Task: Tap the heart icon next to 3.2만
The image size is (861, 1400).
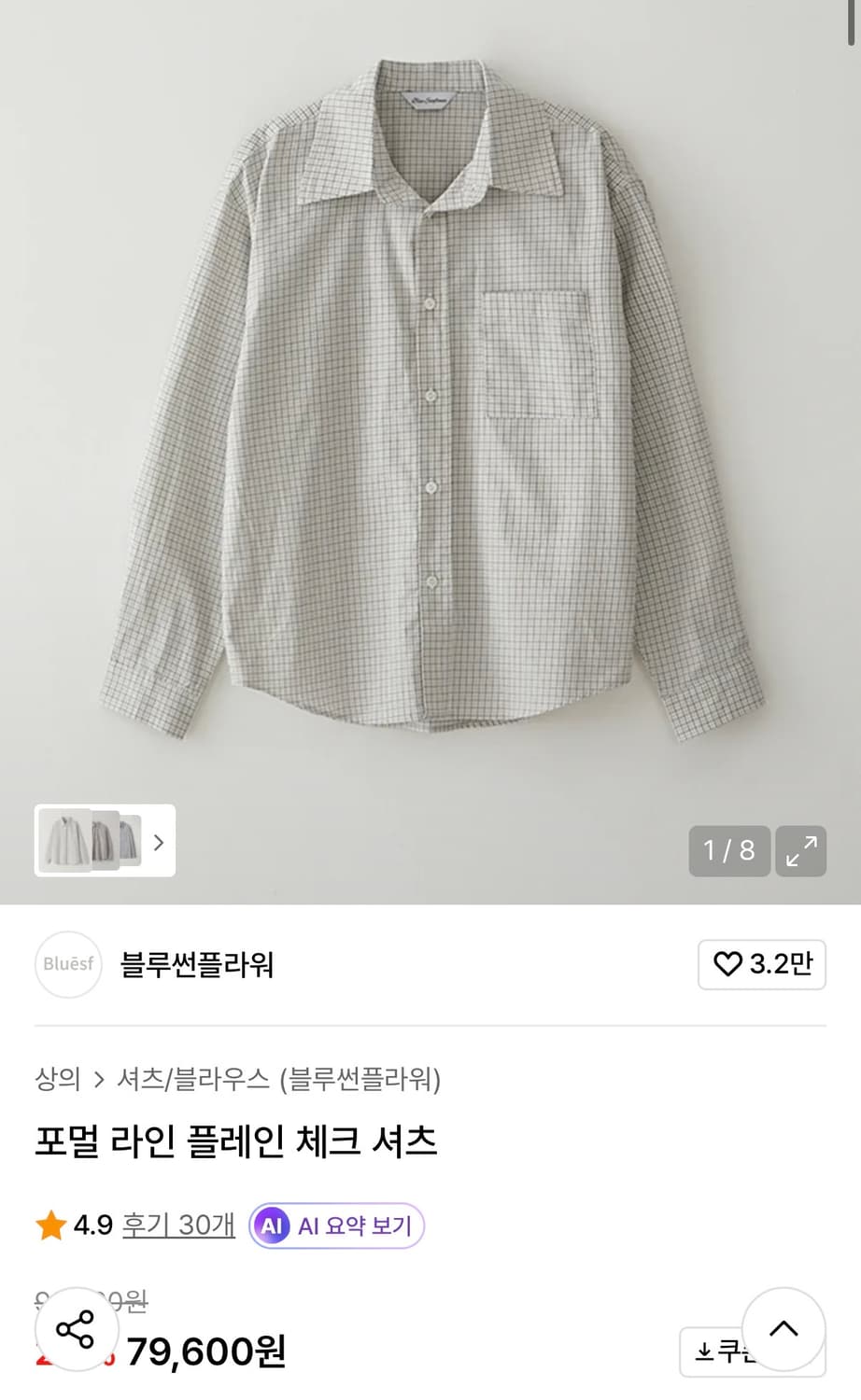Action: tap(729, 965)
